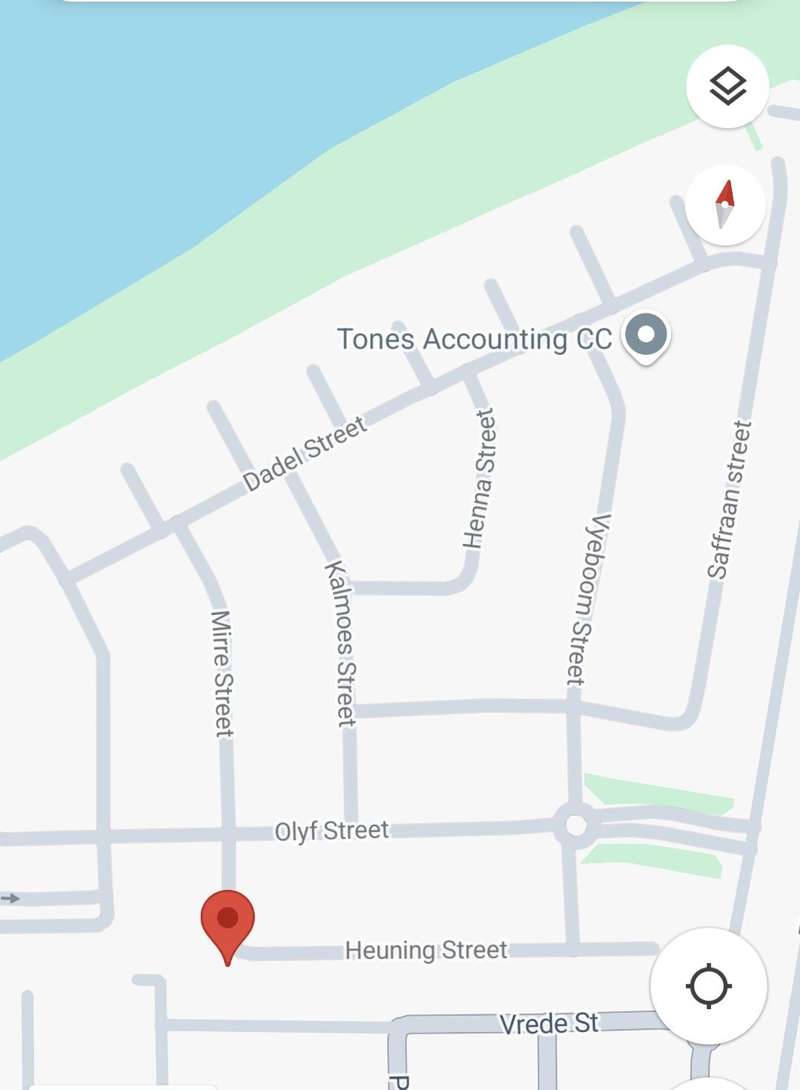The image size is (800, 1090).
Task: Open Tones Accounting CC place marker
Action: [x=646, y=336]
